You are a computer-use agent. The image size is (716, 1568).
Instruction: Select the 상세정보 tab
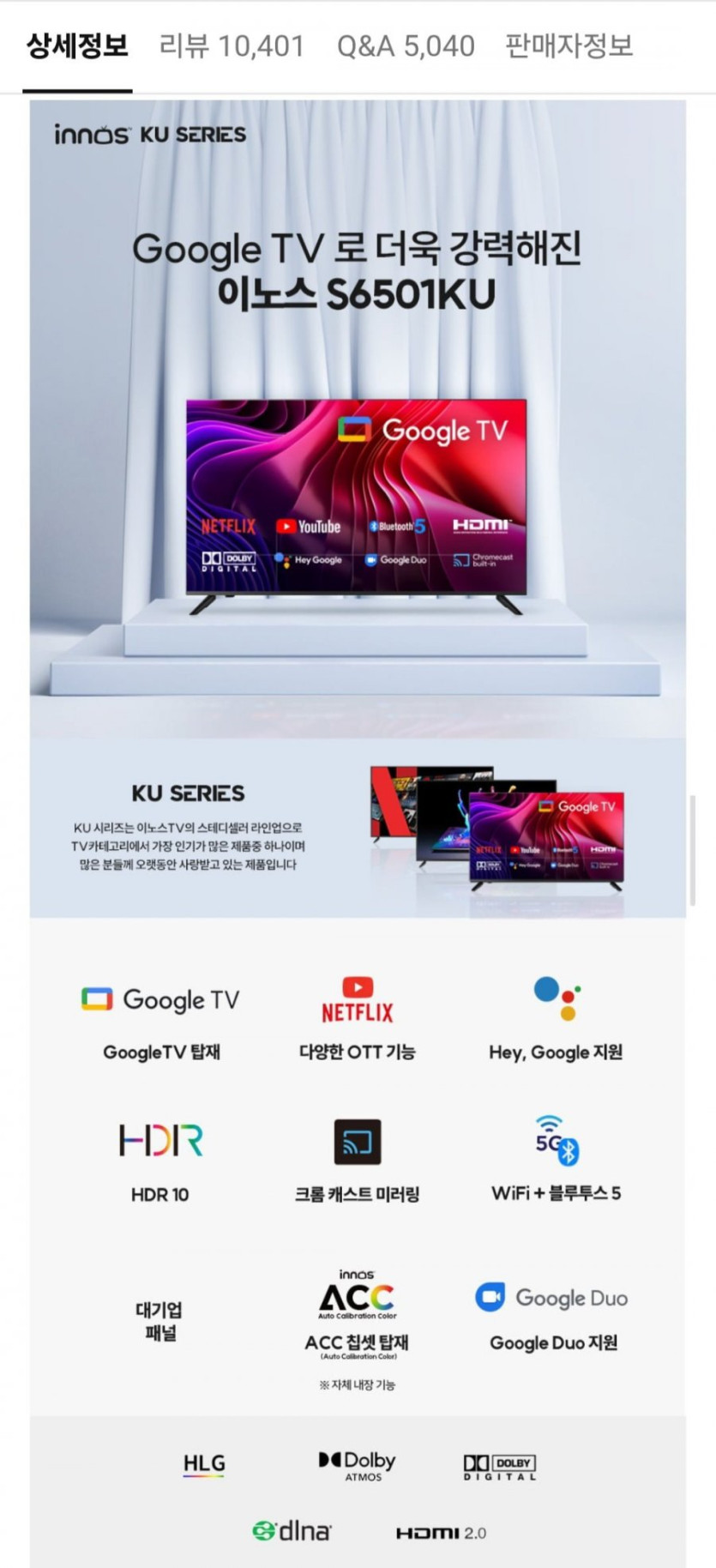pos(77,46)
